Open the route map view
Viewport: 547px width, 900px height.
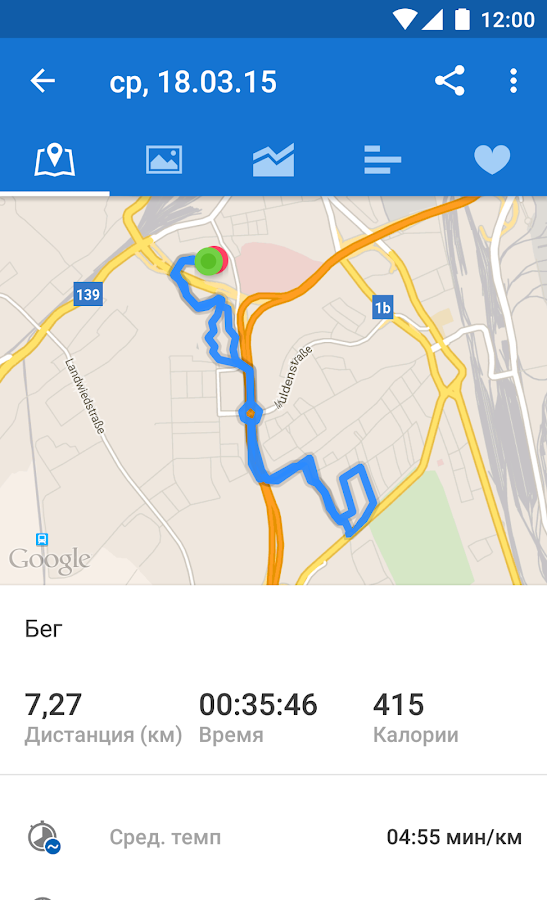(273, 390)
